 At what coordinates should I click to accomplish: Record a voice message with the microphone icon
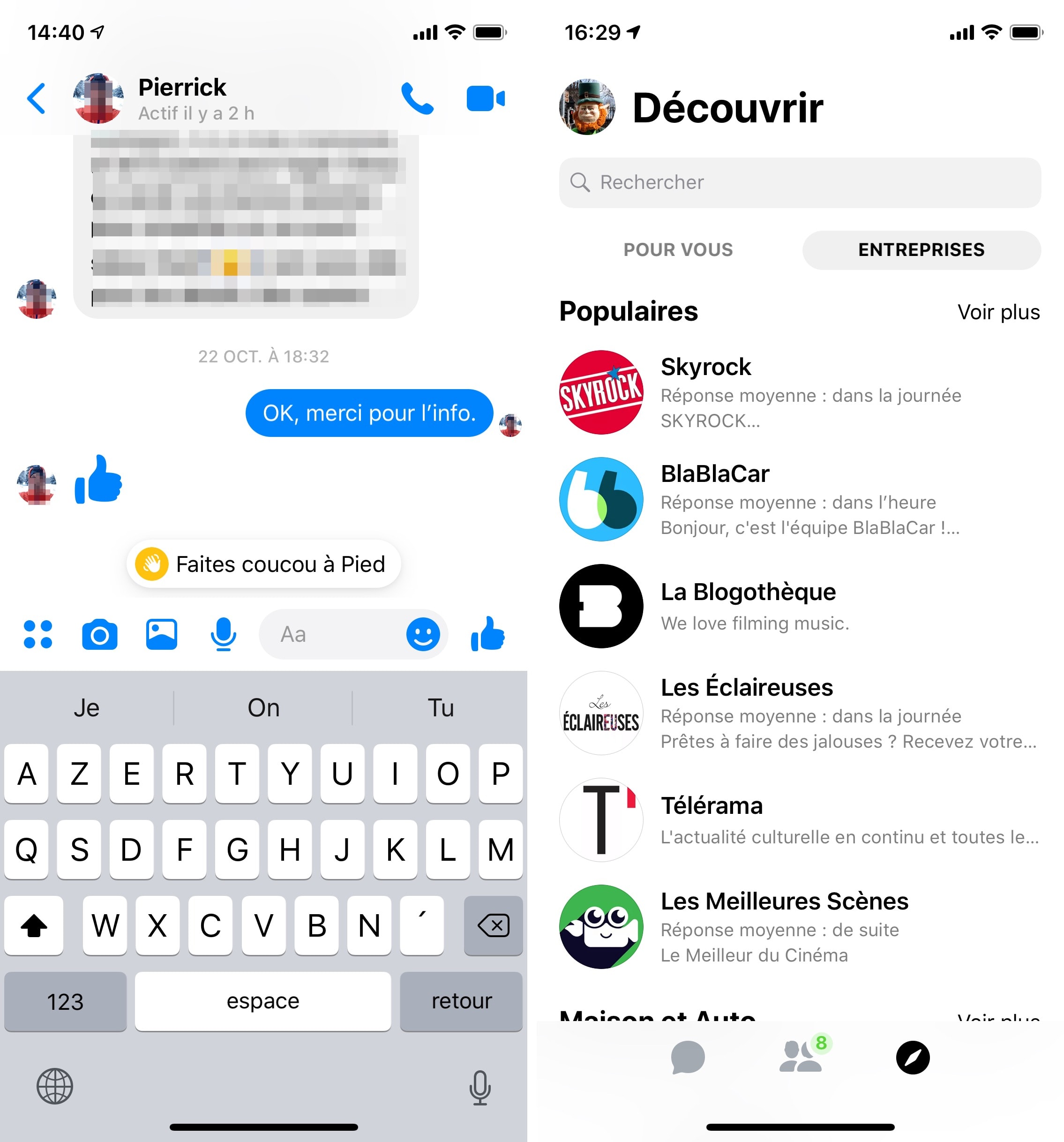pyautogui.click(x=224, y=634)
